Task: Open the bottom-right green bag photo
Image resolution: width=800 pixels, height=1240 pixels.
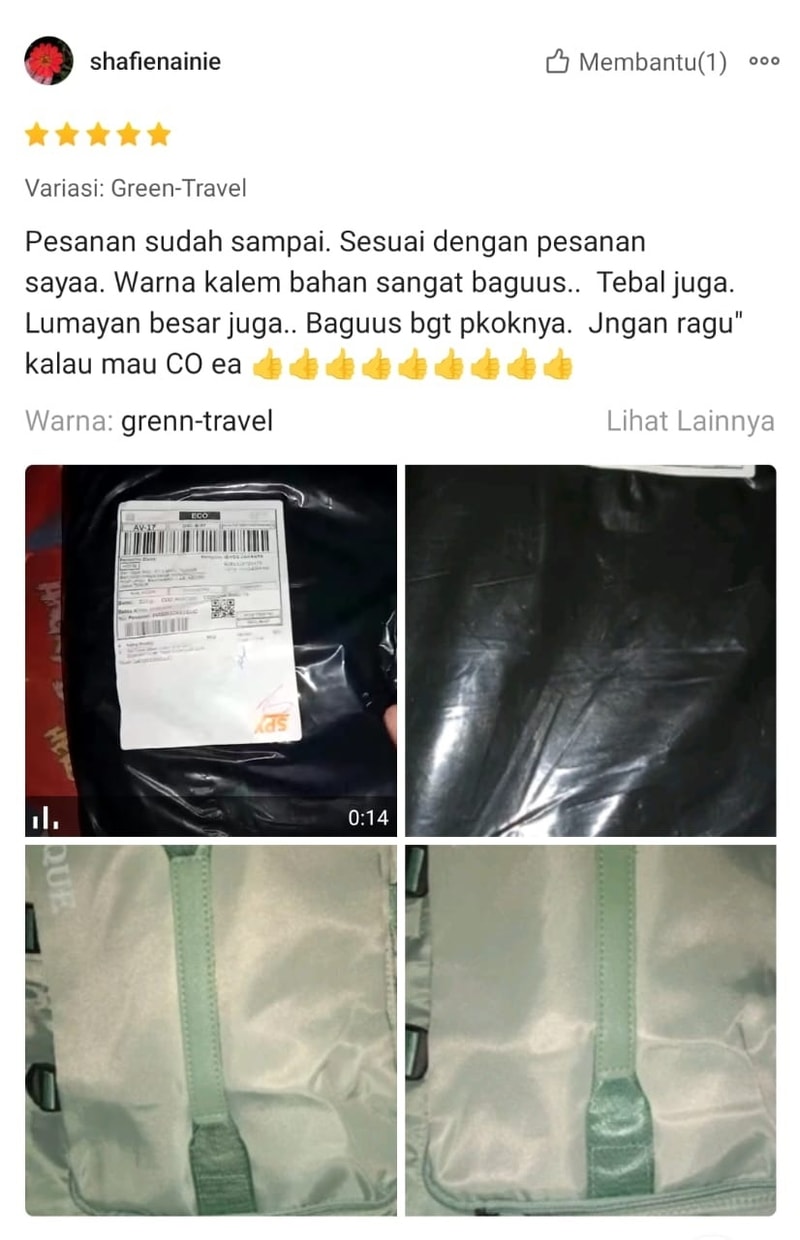Action: 590,1030
